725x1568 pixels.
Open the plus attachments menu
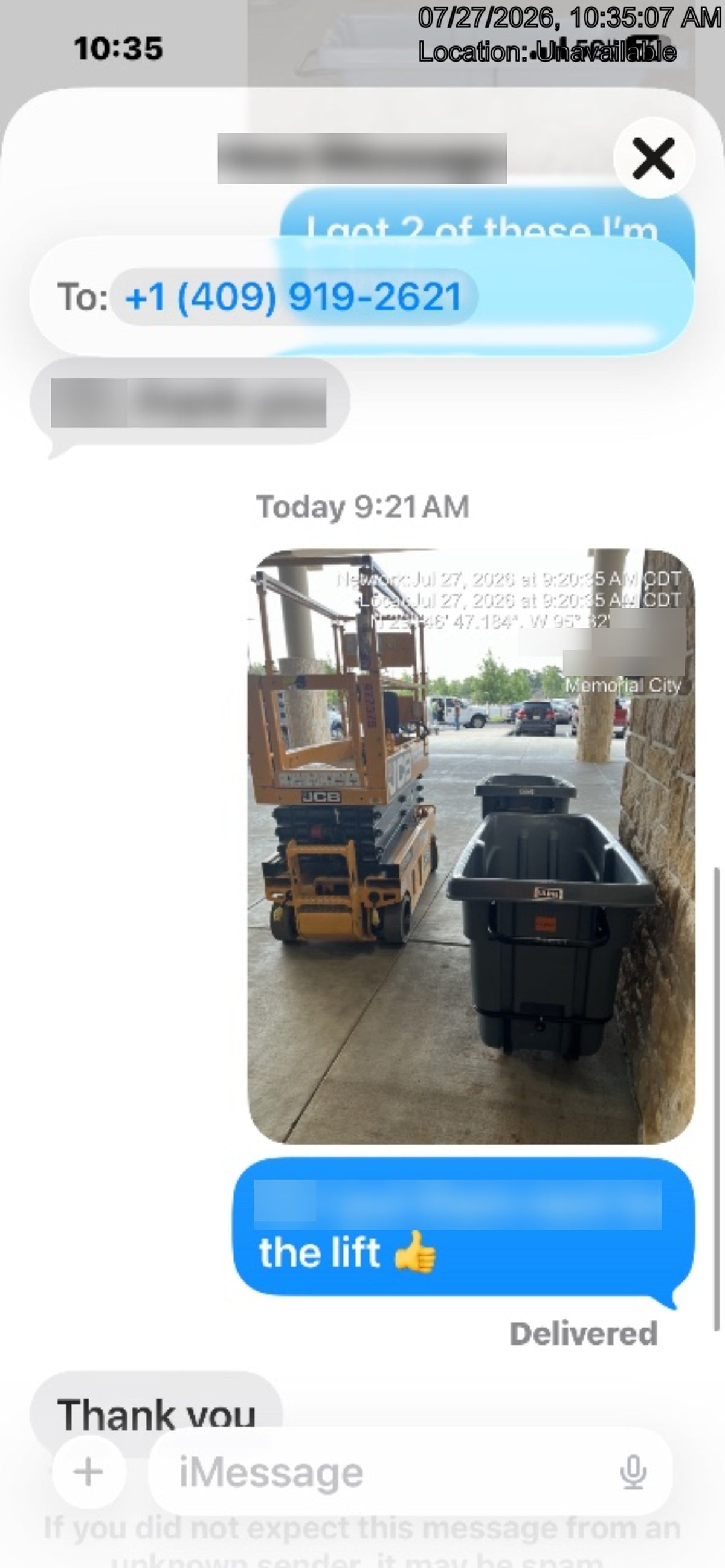[89, 1472]
